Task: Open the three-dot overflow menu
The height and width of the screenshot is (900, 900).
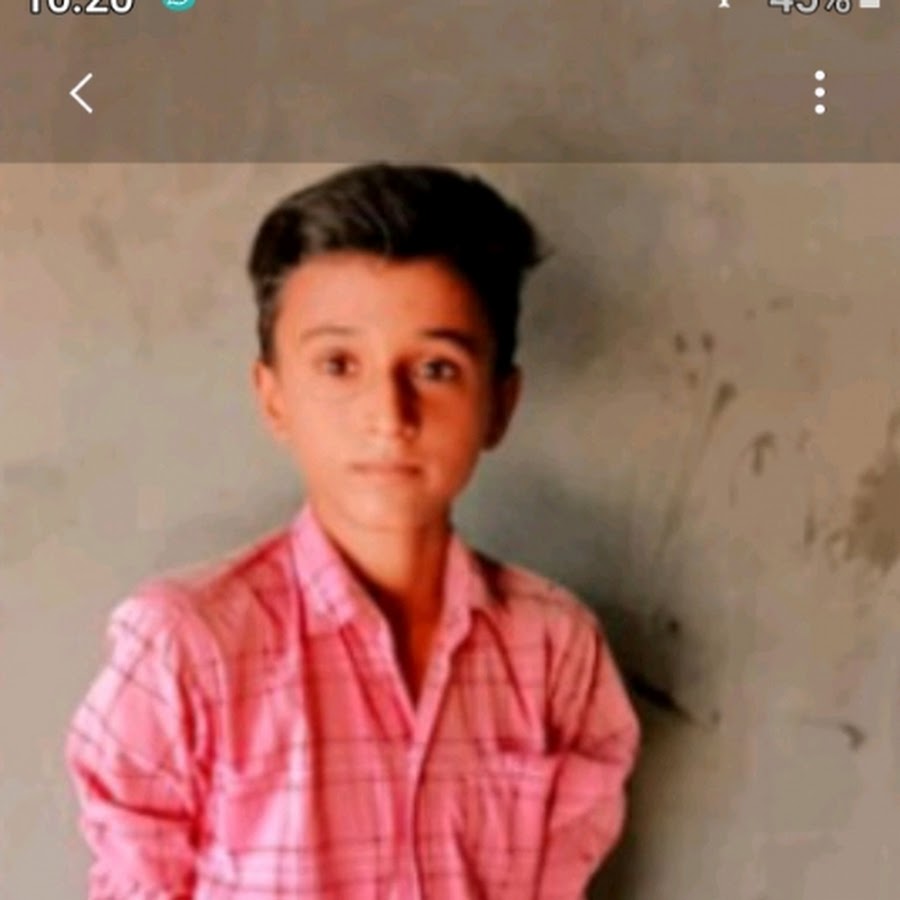Action: (x=819, y=92)
